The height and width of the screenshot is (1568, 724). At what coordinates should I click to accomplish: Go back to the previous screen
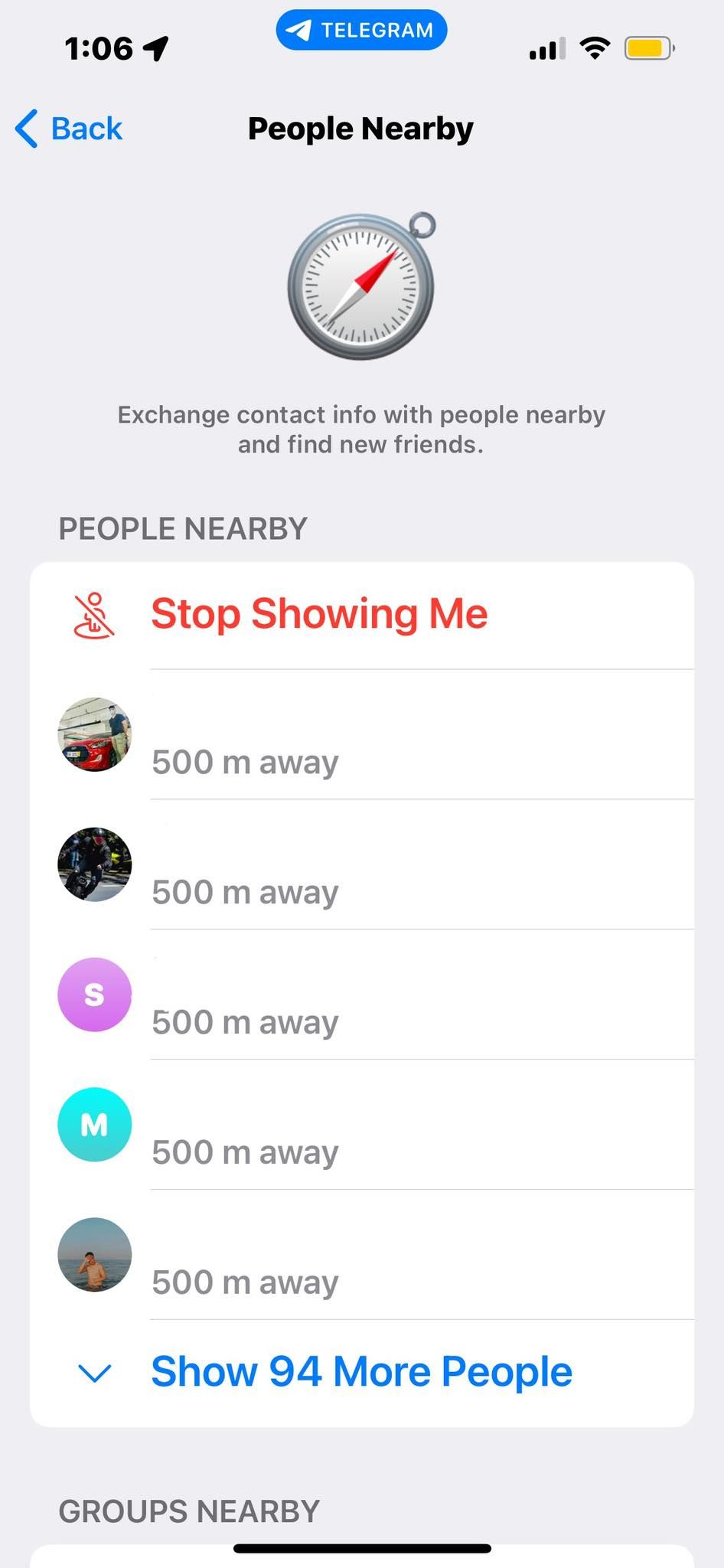click(x=69, y=129)
